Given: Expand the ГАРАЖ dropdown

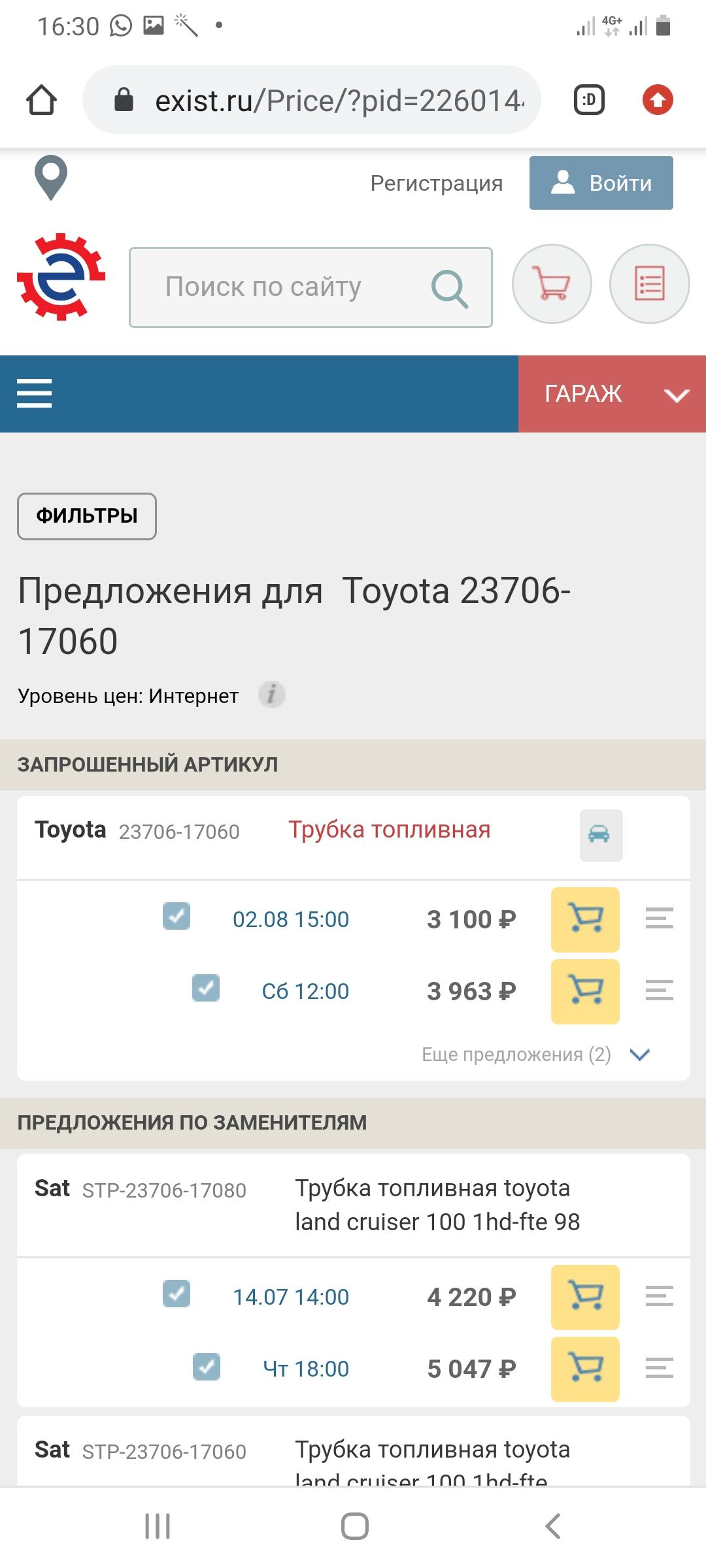Looking at the screenshot, I should [x=612, y=394].
